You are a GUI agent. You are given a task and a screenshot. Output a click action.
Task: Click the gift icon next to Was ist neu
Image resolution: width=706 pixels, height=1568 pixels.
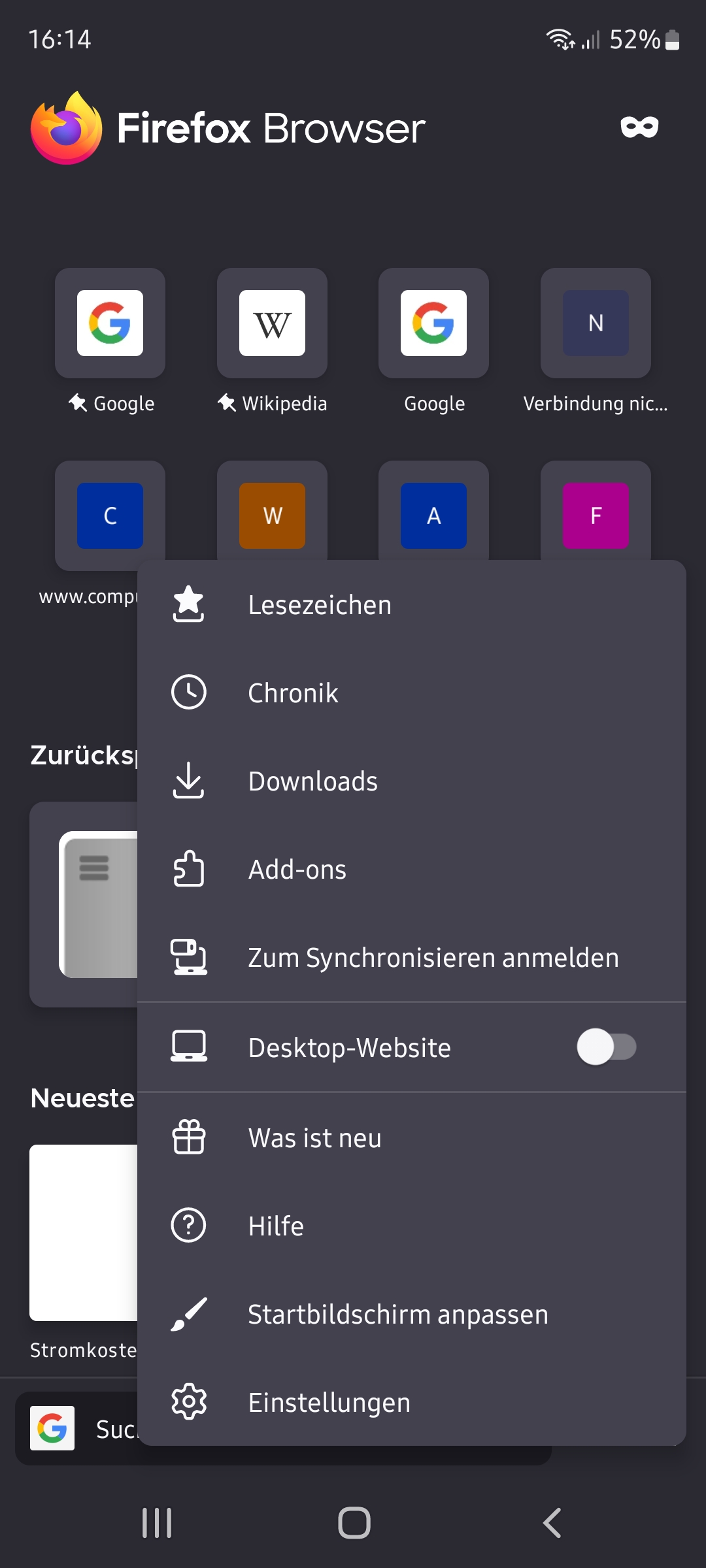(x=188, y=1137)
